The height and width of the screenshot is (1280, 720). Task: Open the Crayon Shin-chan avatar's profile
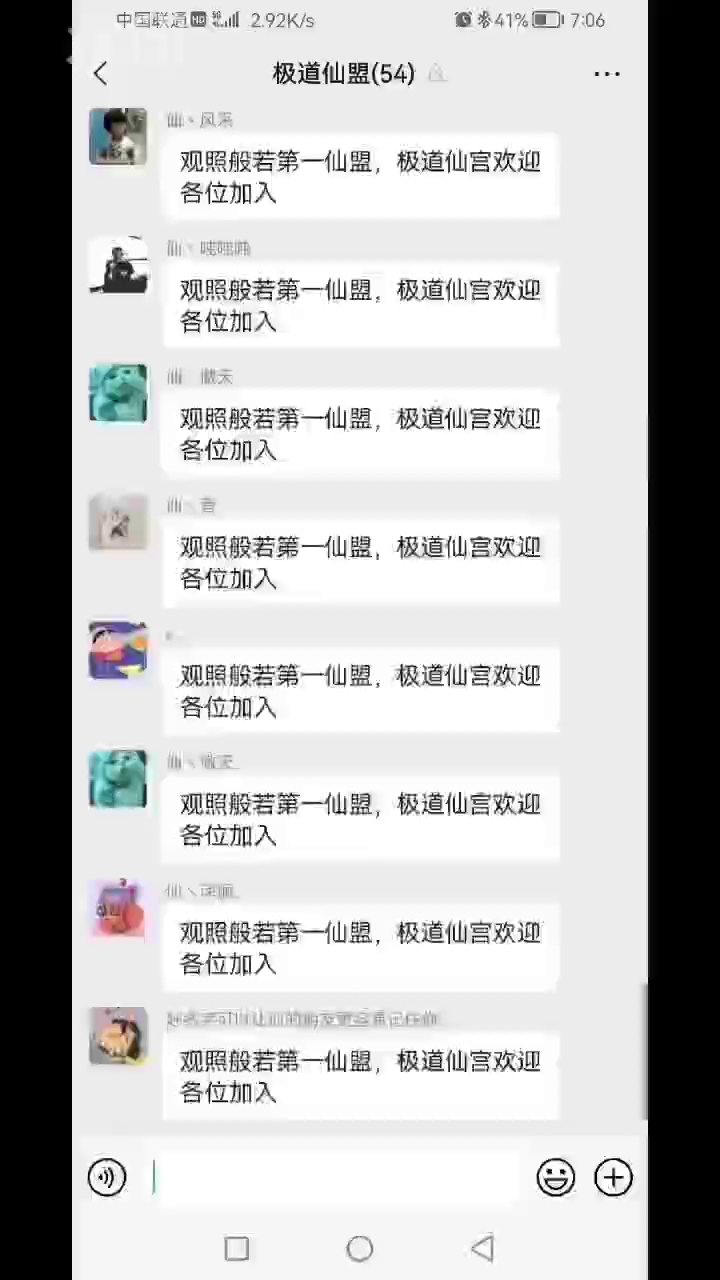[x=118, y=650]
